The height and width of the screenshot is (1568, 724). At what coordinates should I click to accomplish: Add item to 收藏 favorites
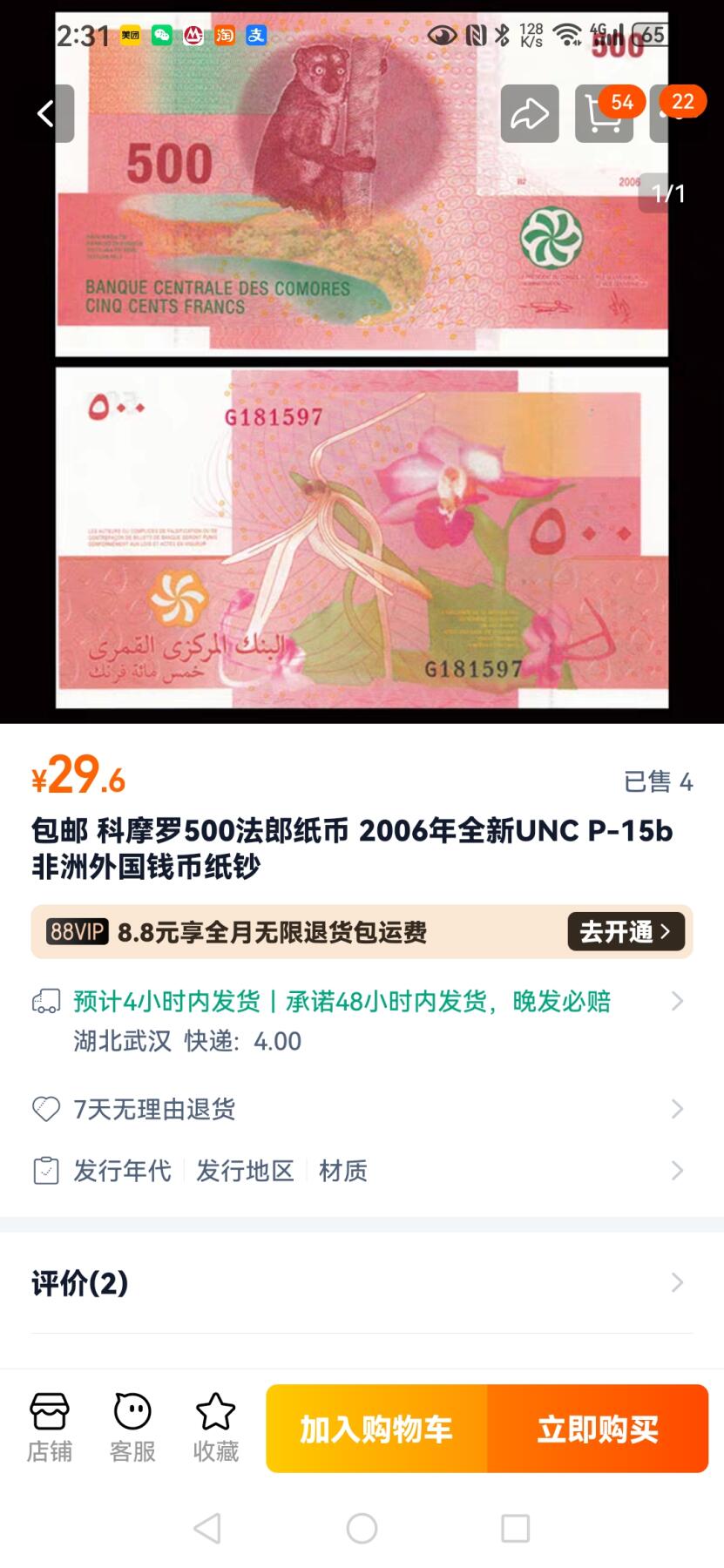click(215, 1428)
